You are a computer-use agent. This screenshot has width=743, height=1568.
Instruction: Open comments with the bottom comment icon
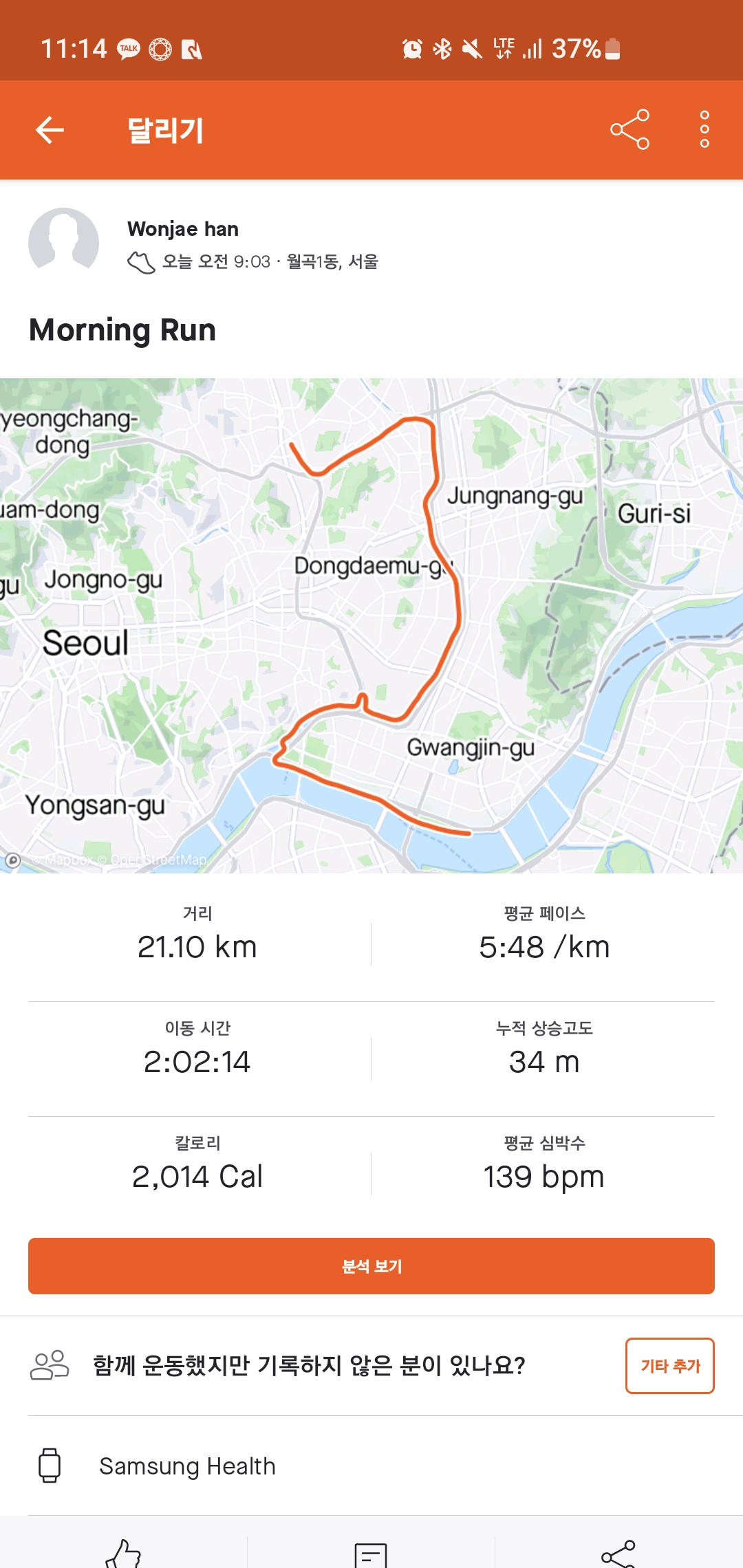[371, 1555]
